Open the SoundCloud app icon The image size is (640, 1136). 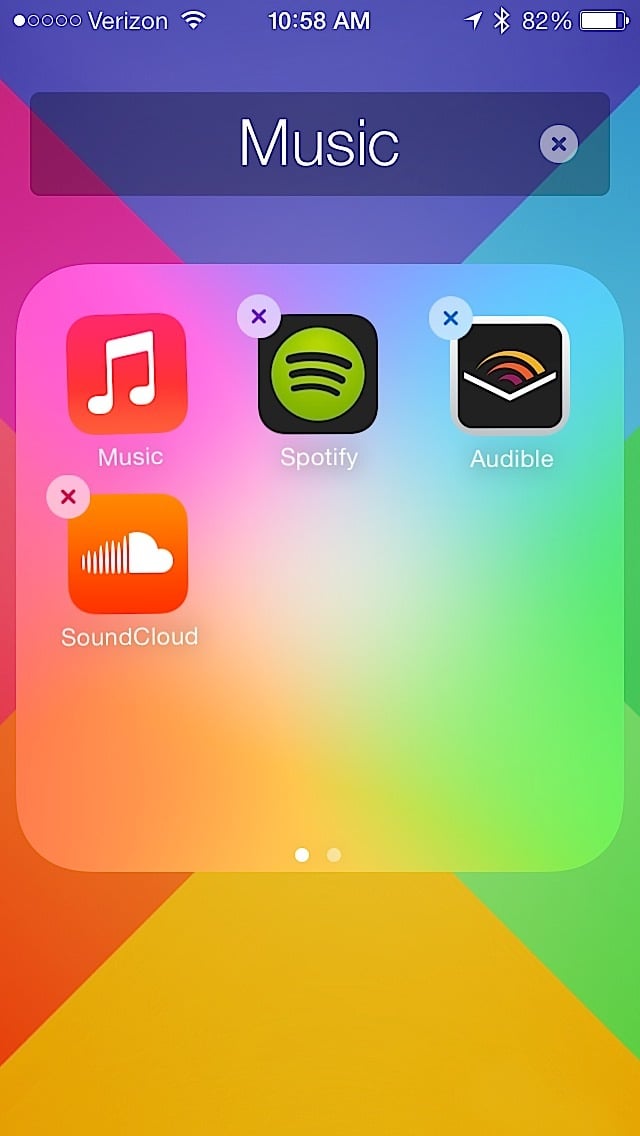128,554
